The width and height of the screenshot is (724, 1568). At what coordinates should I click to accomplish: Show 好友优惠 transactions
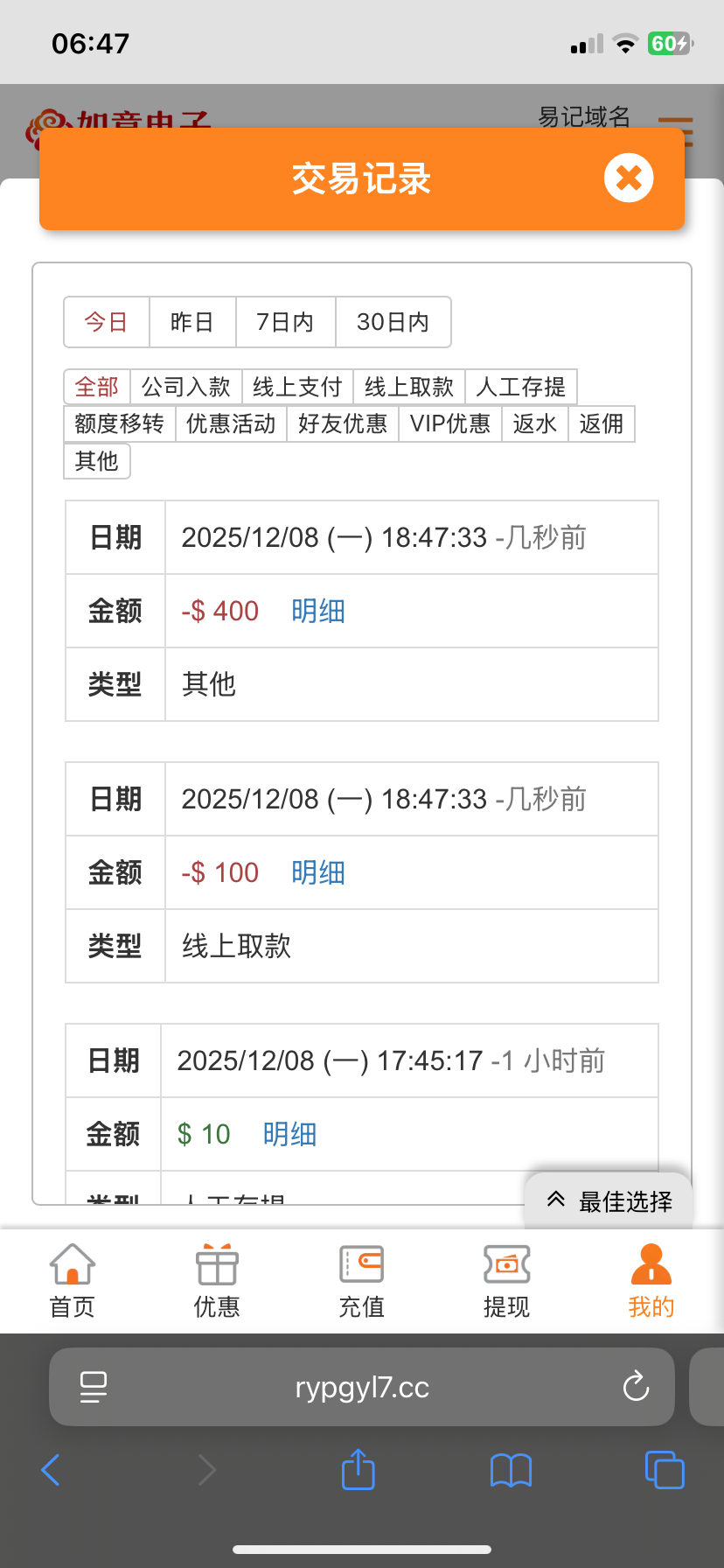(x=343, y=423)
